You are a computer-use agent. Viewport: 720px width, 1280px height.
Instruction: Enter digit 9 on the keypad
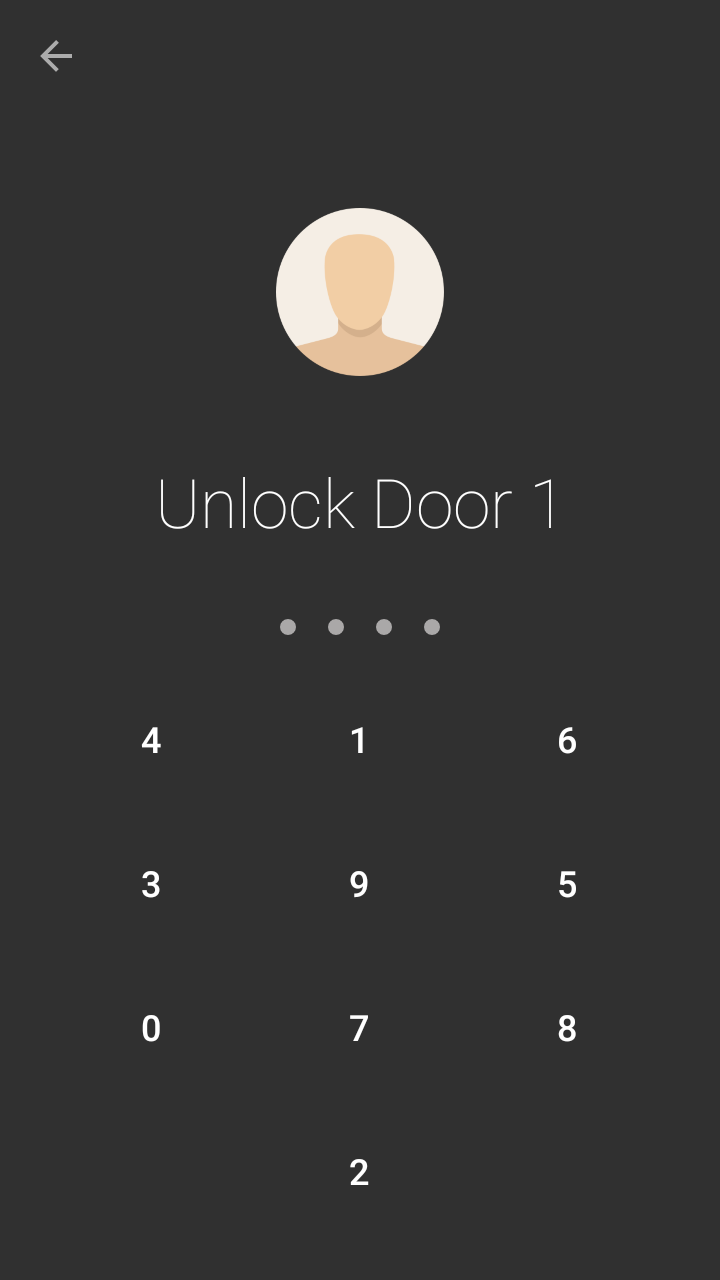coord(359,885)
